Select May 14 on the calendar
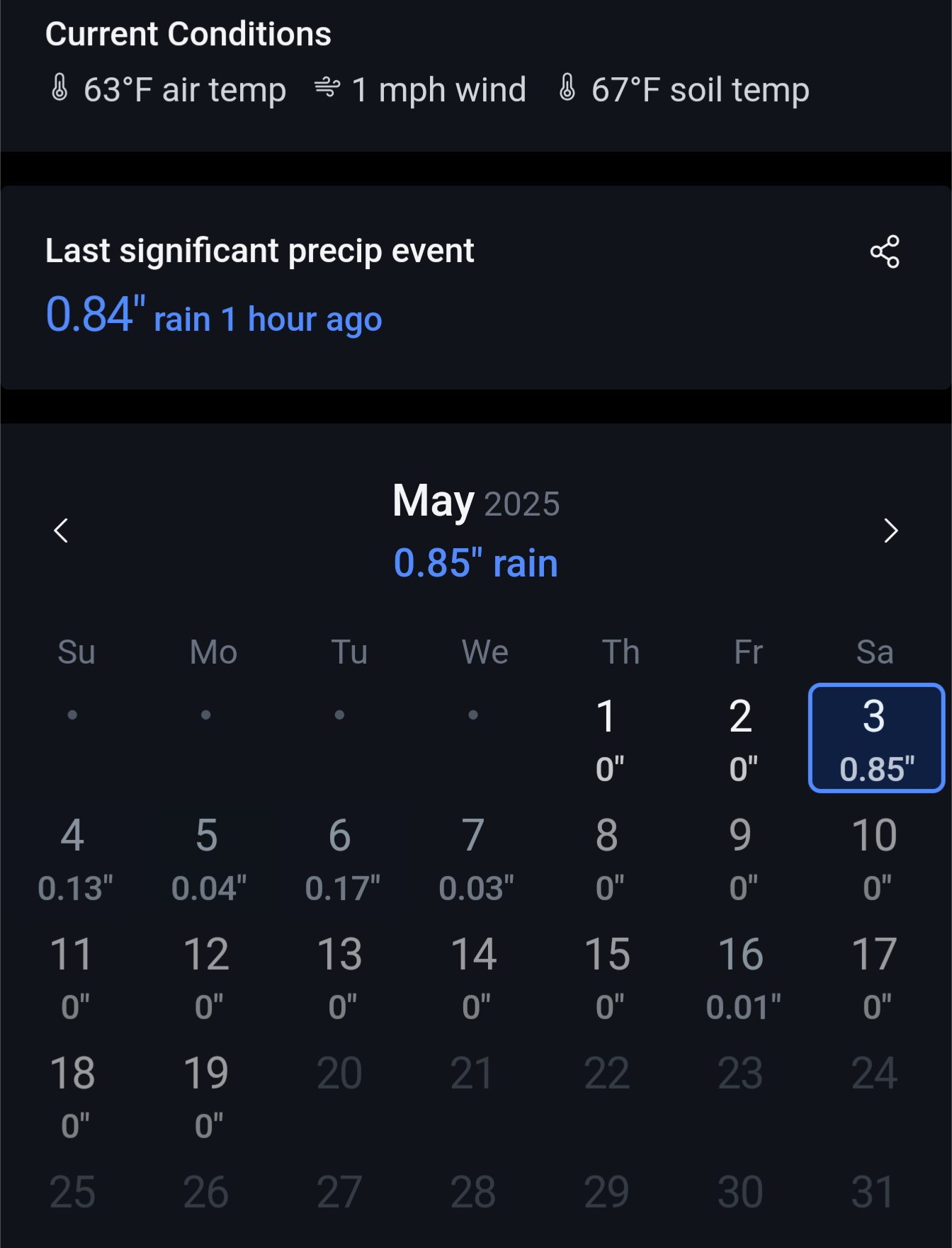The width and height of the screenshot is (952, 1248). click(x=475, y=976)
